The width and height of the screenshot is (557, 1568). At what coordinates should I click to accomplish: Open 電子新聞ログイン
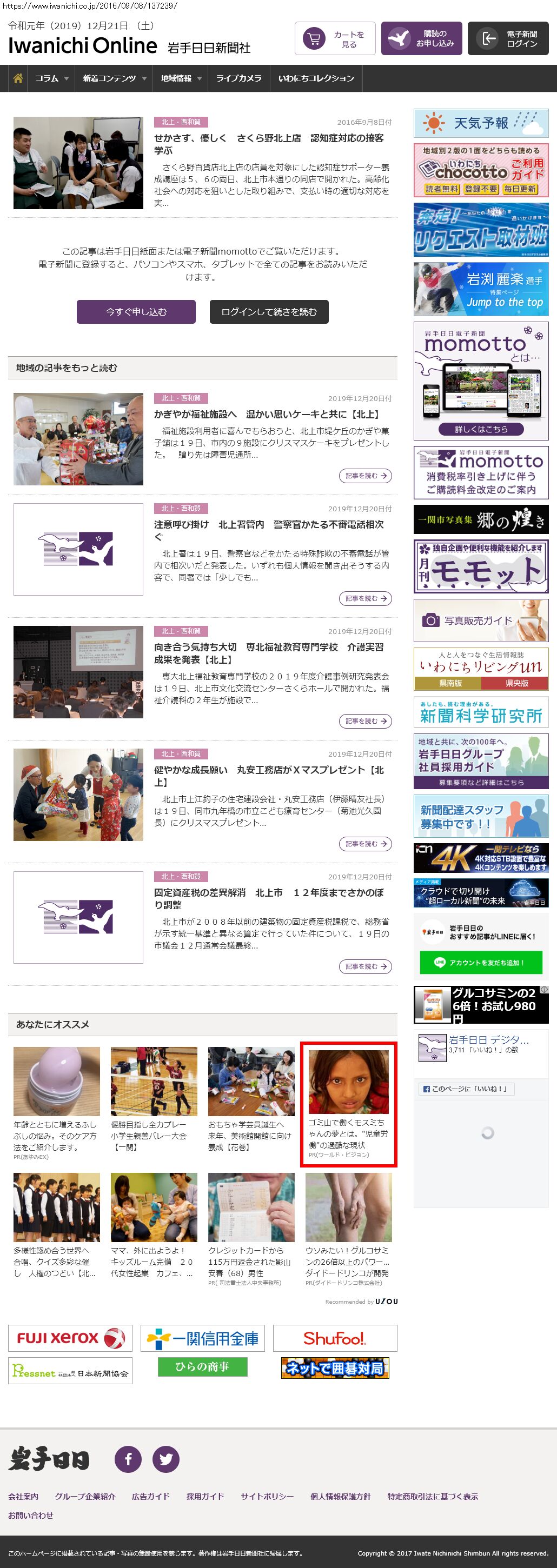(x=508, y=39)
